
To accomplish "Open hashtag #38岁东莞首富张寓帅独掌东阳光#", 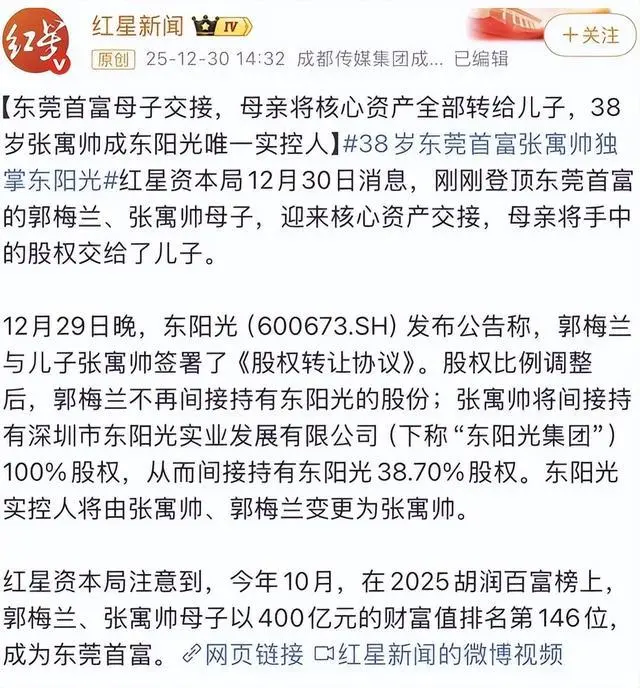I will pyautogui.click(x=311, y=162).
